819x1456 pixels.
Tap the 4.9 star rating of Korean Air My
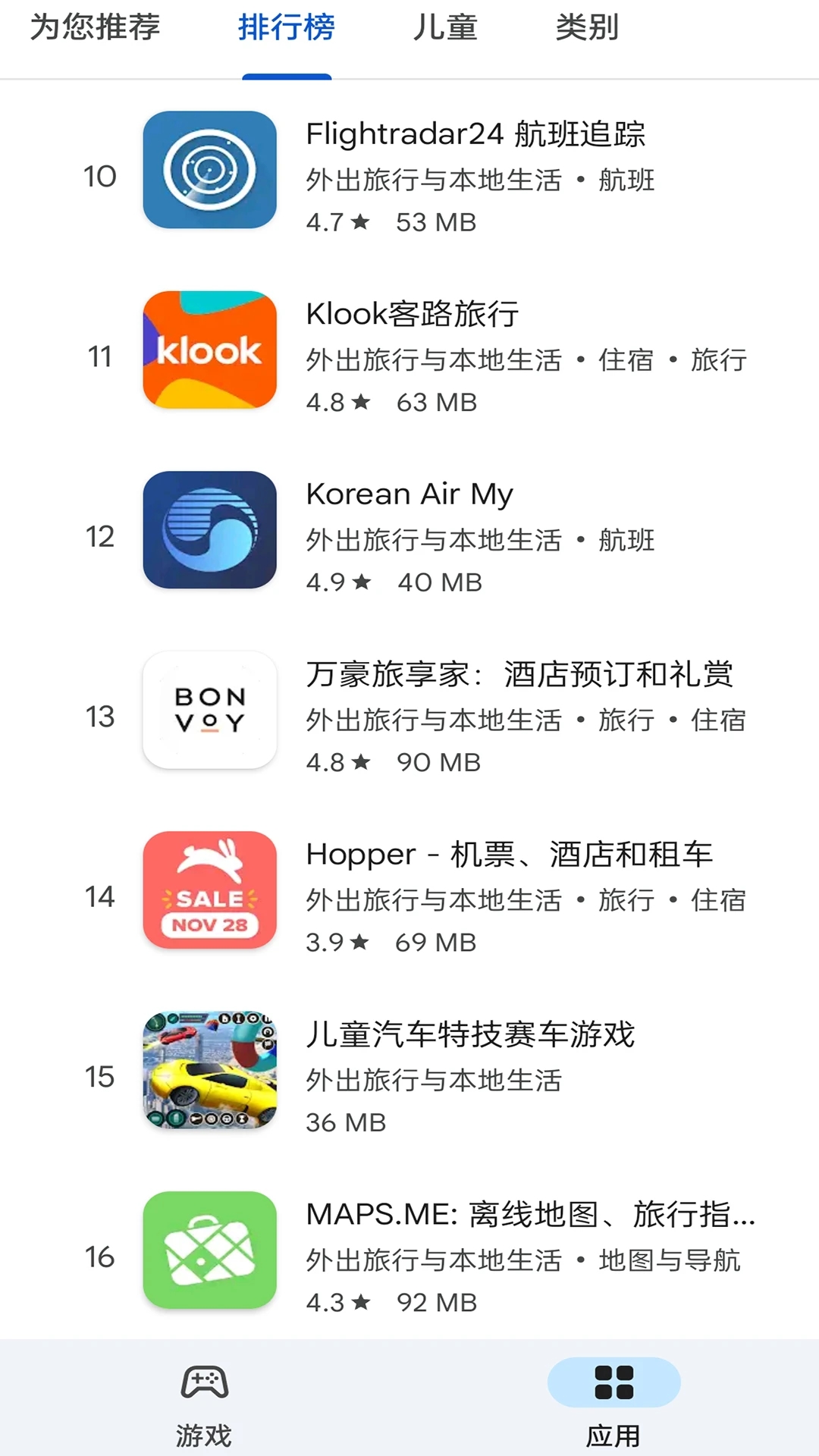pyautogui.click(x=340, y=582)
